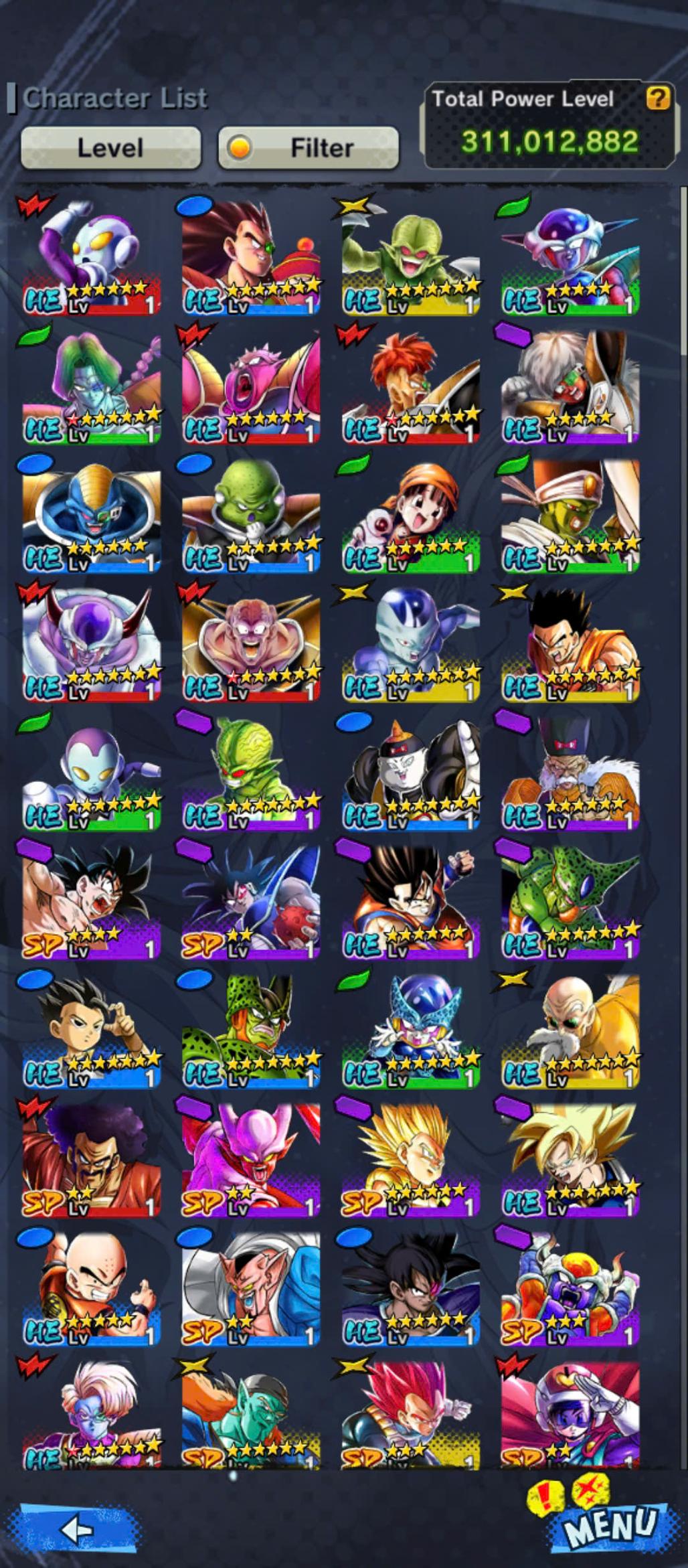Open the pink spiky Dodoria card
The image size is (688, 1568).
251,386
